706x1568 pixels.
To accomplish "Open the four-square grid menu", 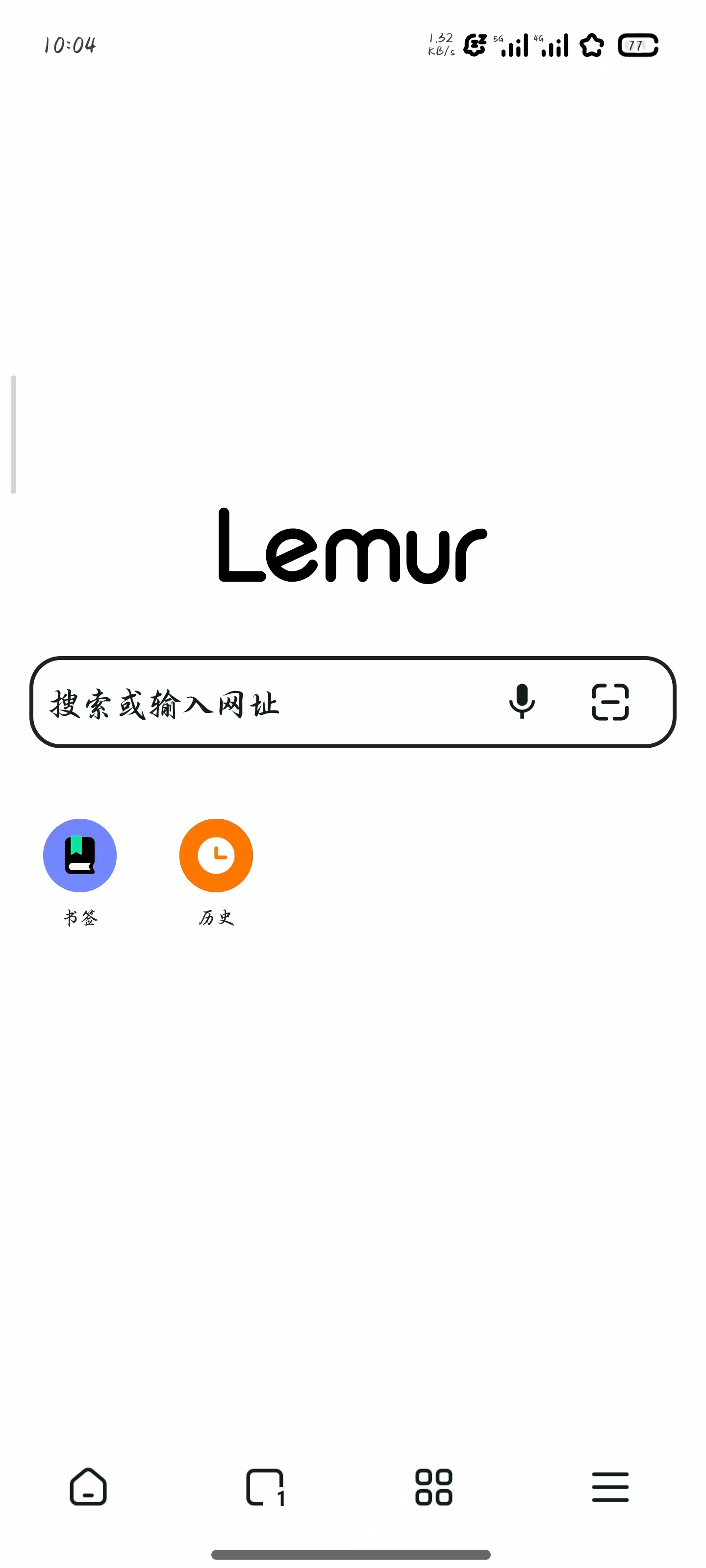I will click(x=434, y=1487).
